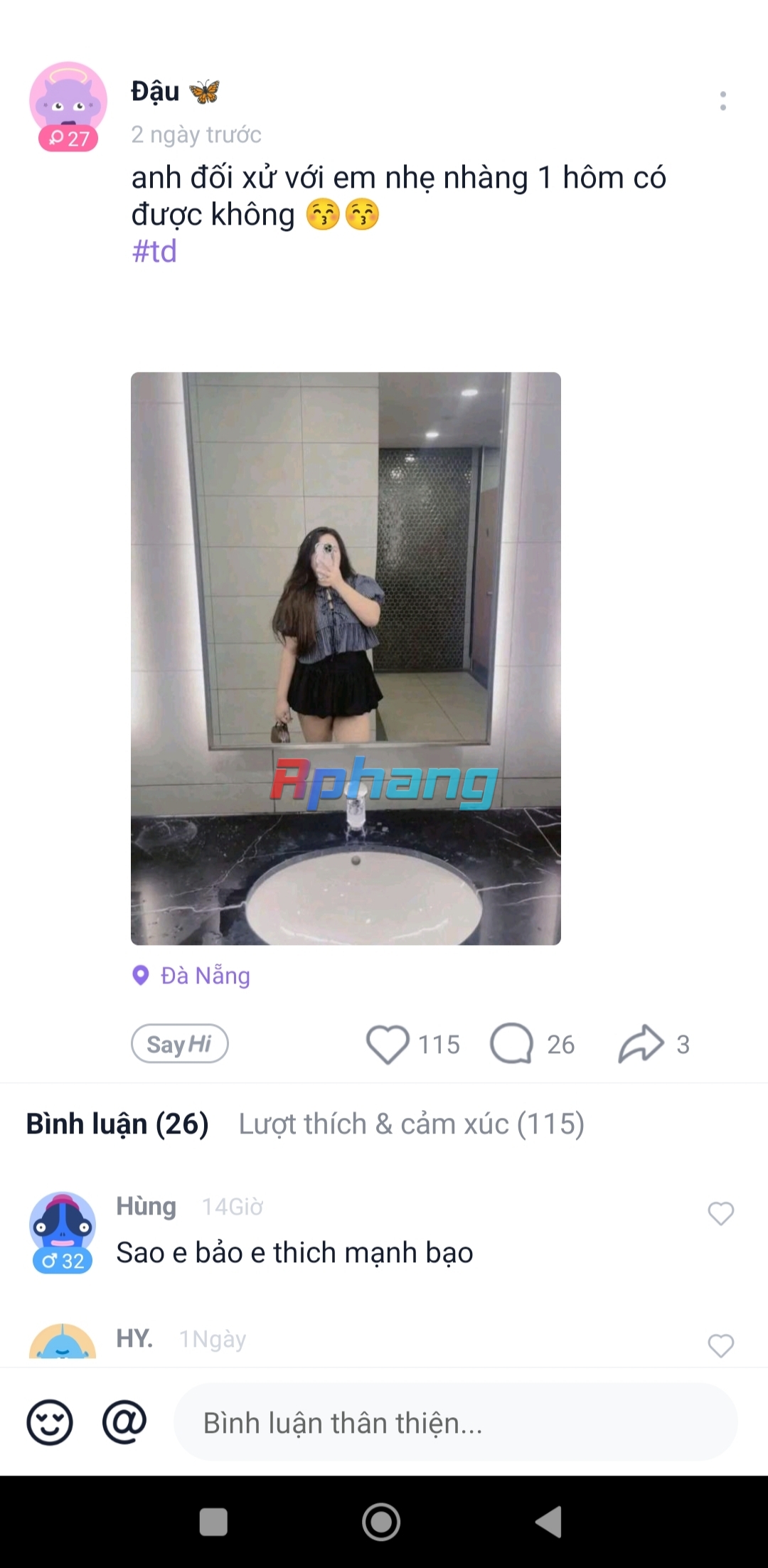This screenshot has width=768, height=1568.
Task: Open Đậu's profile avatar
Action: [x=68, y=102]
